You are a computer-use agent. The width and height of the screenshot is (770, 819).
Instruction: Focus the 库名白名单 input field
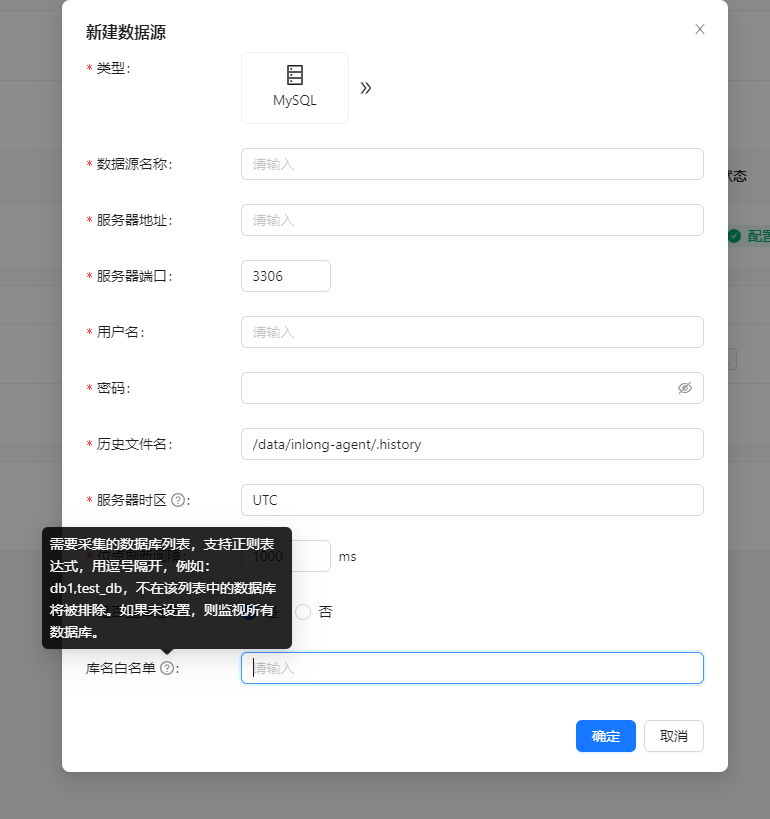pos(472,668)
